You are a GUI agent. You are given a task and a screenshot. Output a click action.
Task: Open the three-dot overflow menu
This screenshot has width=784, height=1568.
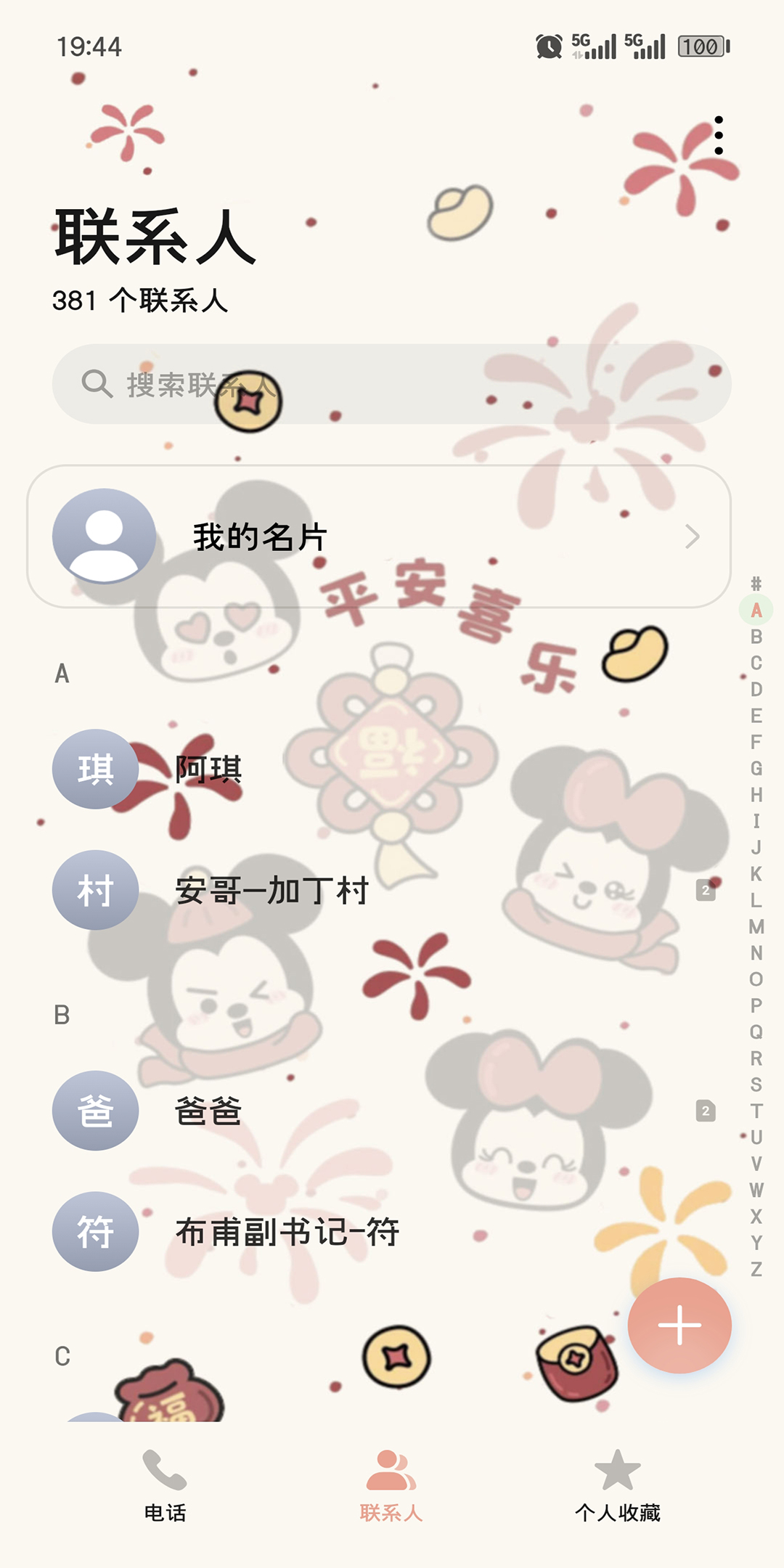[718, 135]
